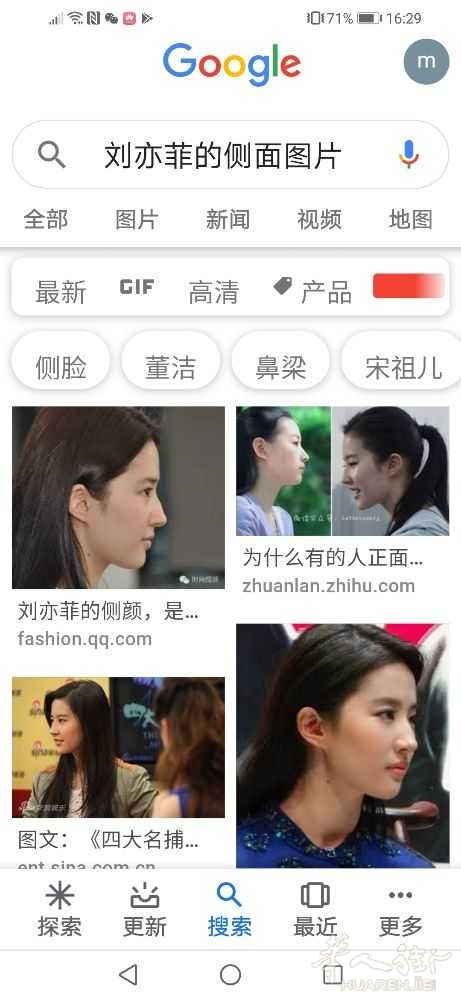Image resolution: width=461 pixels, height=1000 pixels.
Task: Tap the voice search microphone
Action: tap(409, 154)
